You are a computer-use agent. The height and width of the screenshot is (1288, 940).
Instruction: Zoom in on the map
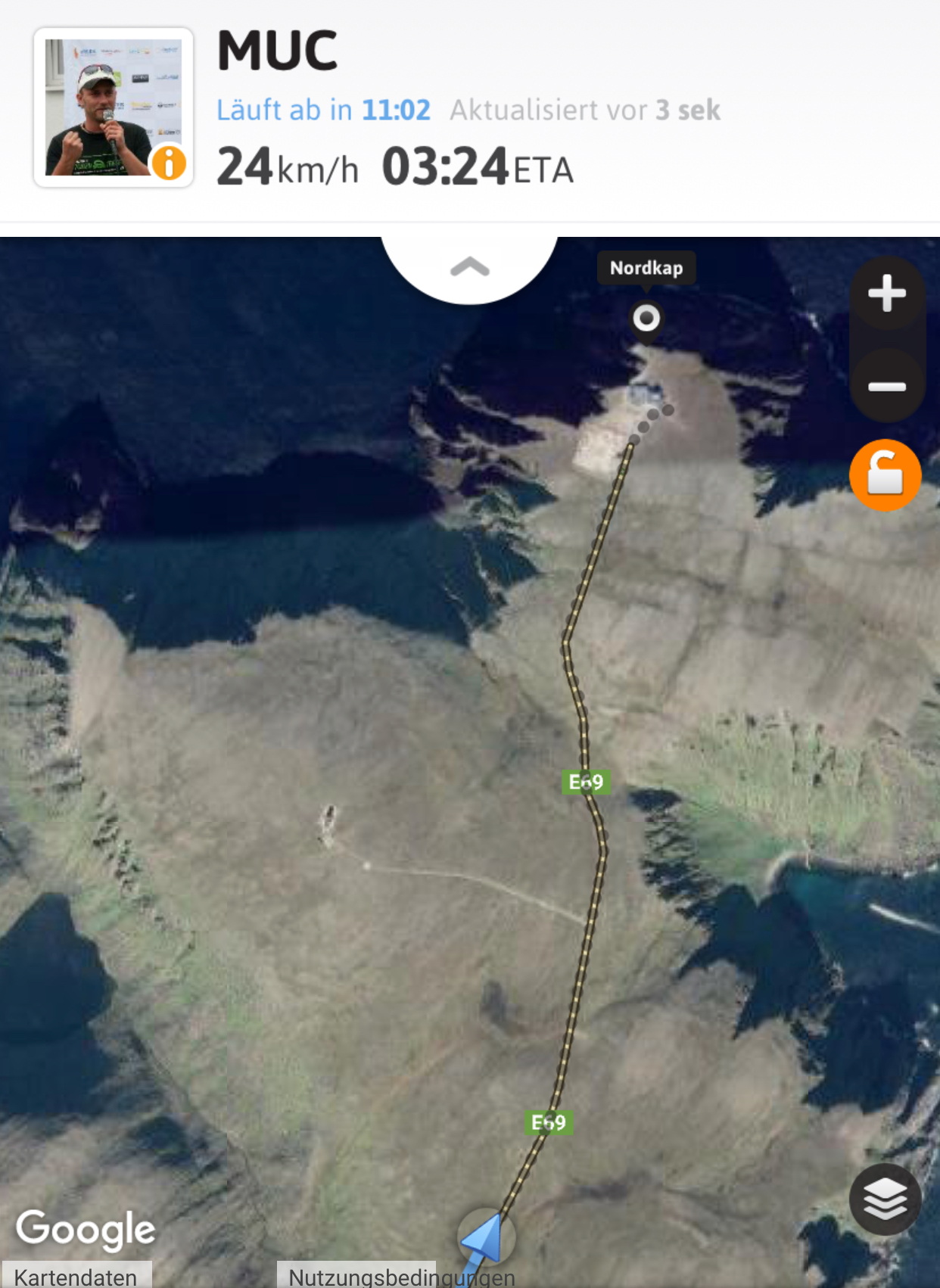click(x=886, y=294)
